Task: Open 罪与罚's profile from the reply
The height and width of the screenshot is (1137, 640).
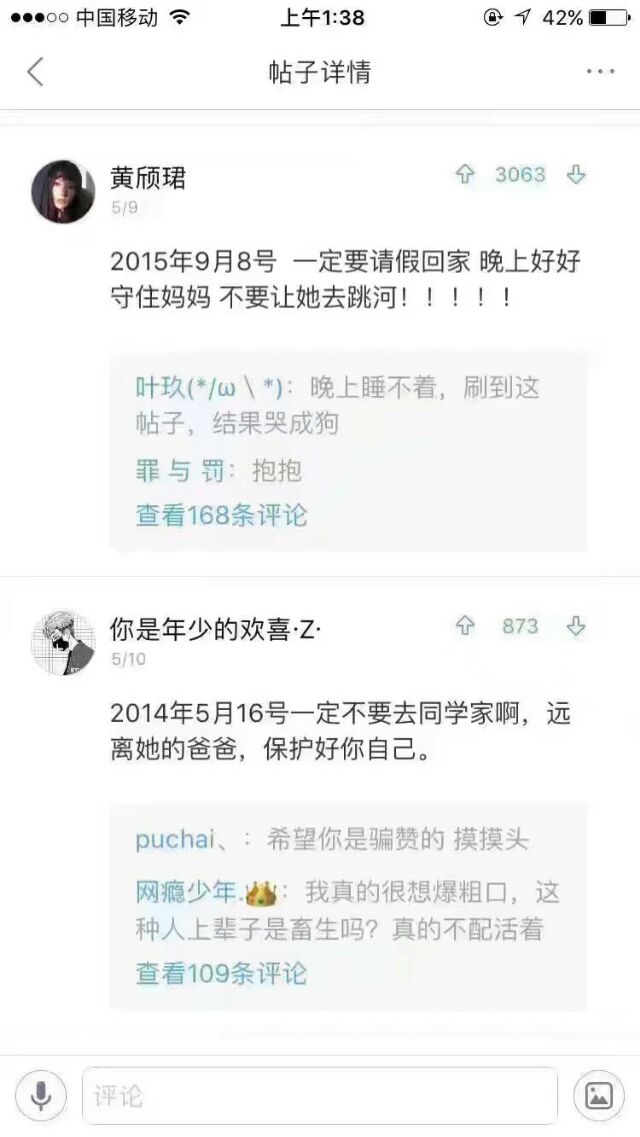Action: [180, 471]
